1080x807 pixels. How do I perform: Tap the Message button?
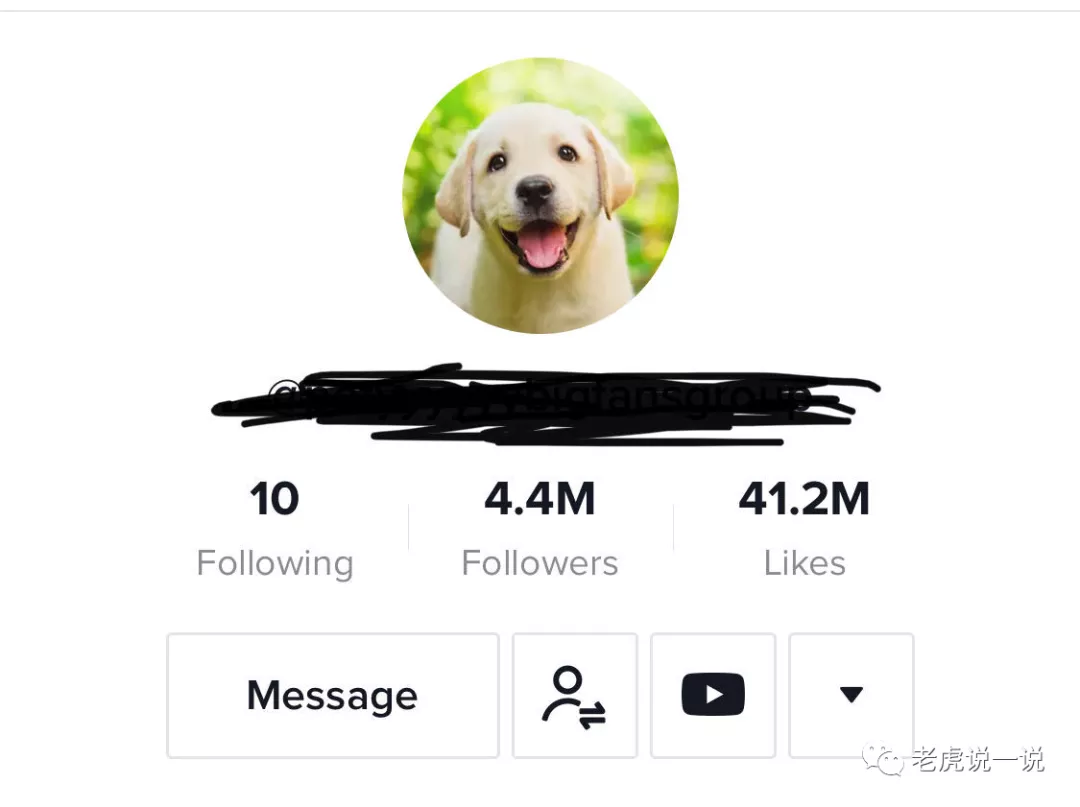[x=332, y=695]
